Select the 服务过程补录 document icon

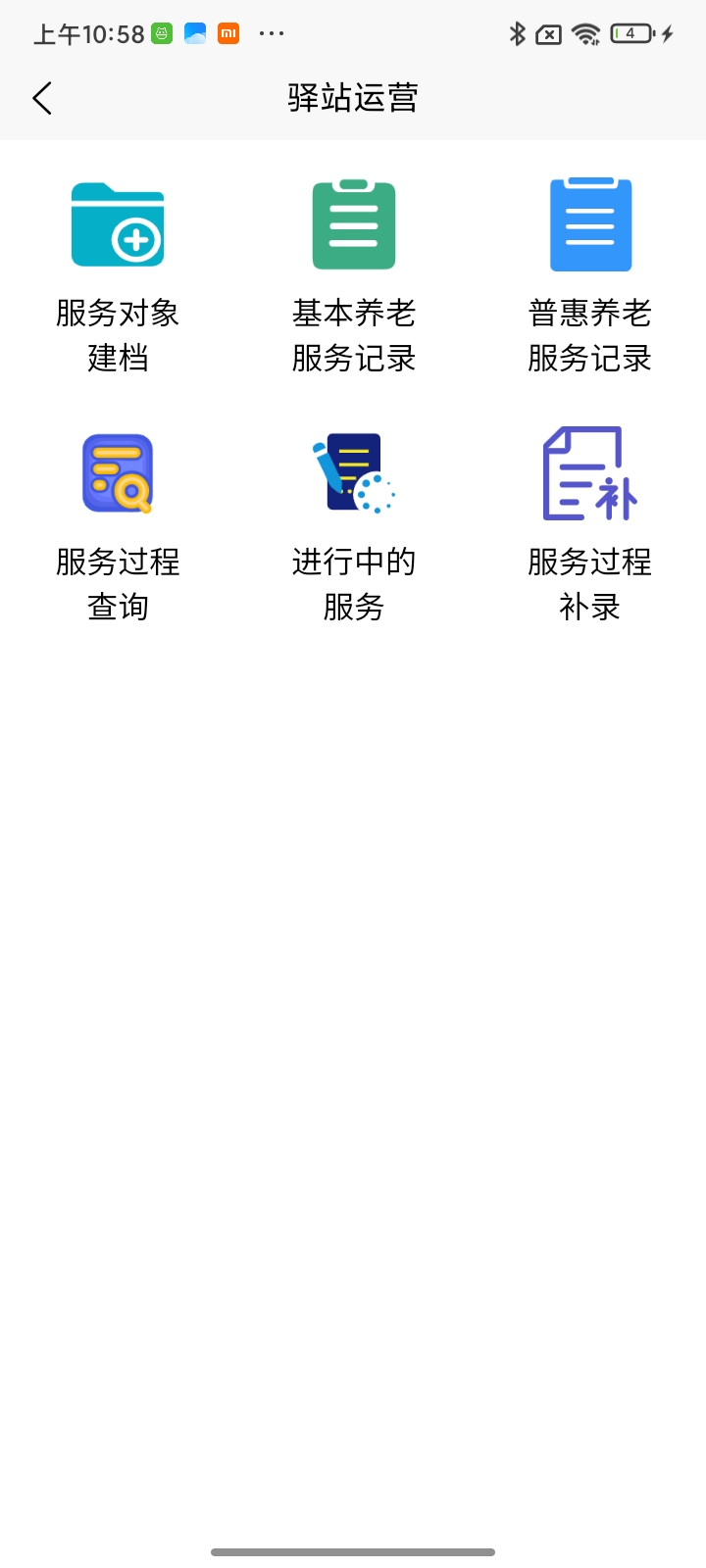click(589, 473)
